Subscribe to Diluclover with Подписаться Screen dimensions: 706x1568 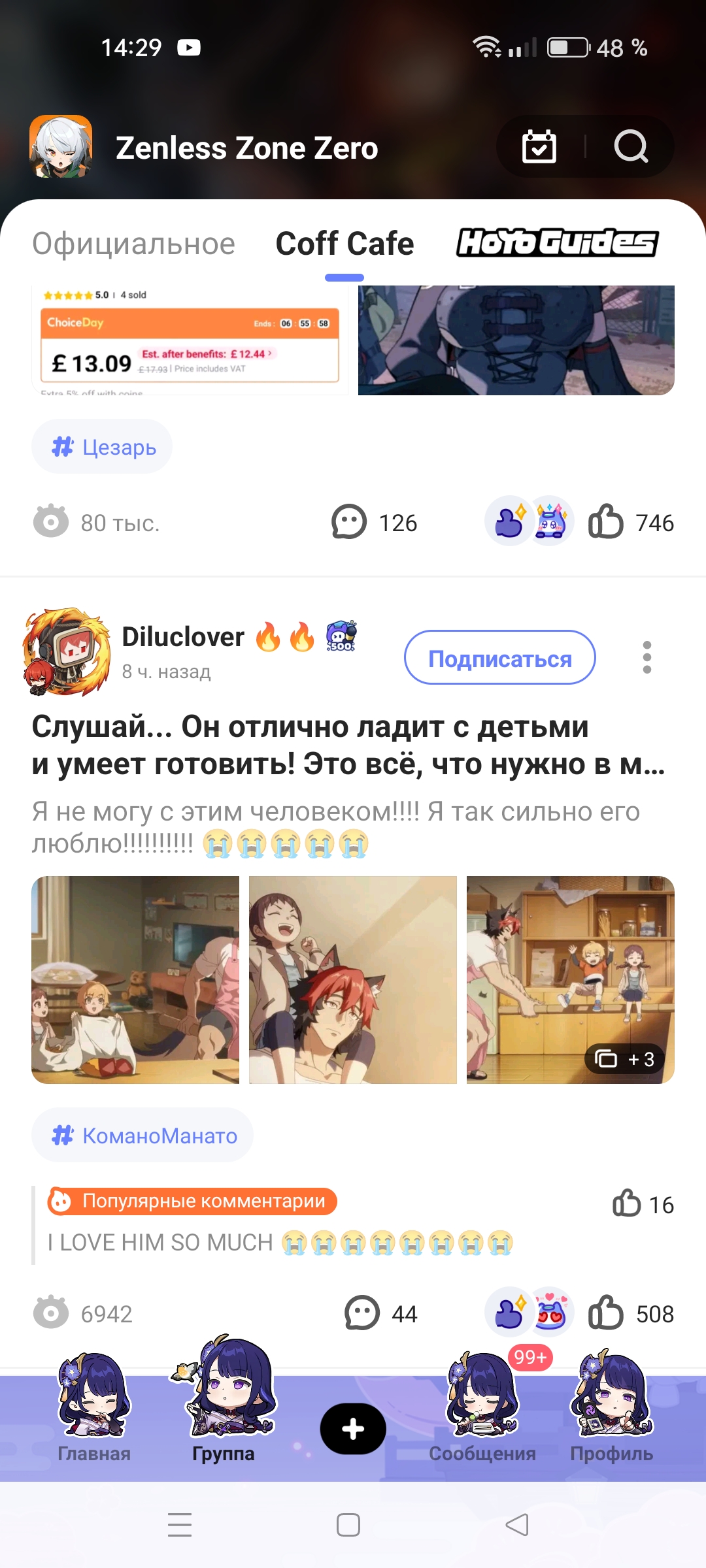click(499, 658)
